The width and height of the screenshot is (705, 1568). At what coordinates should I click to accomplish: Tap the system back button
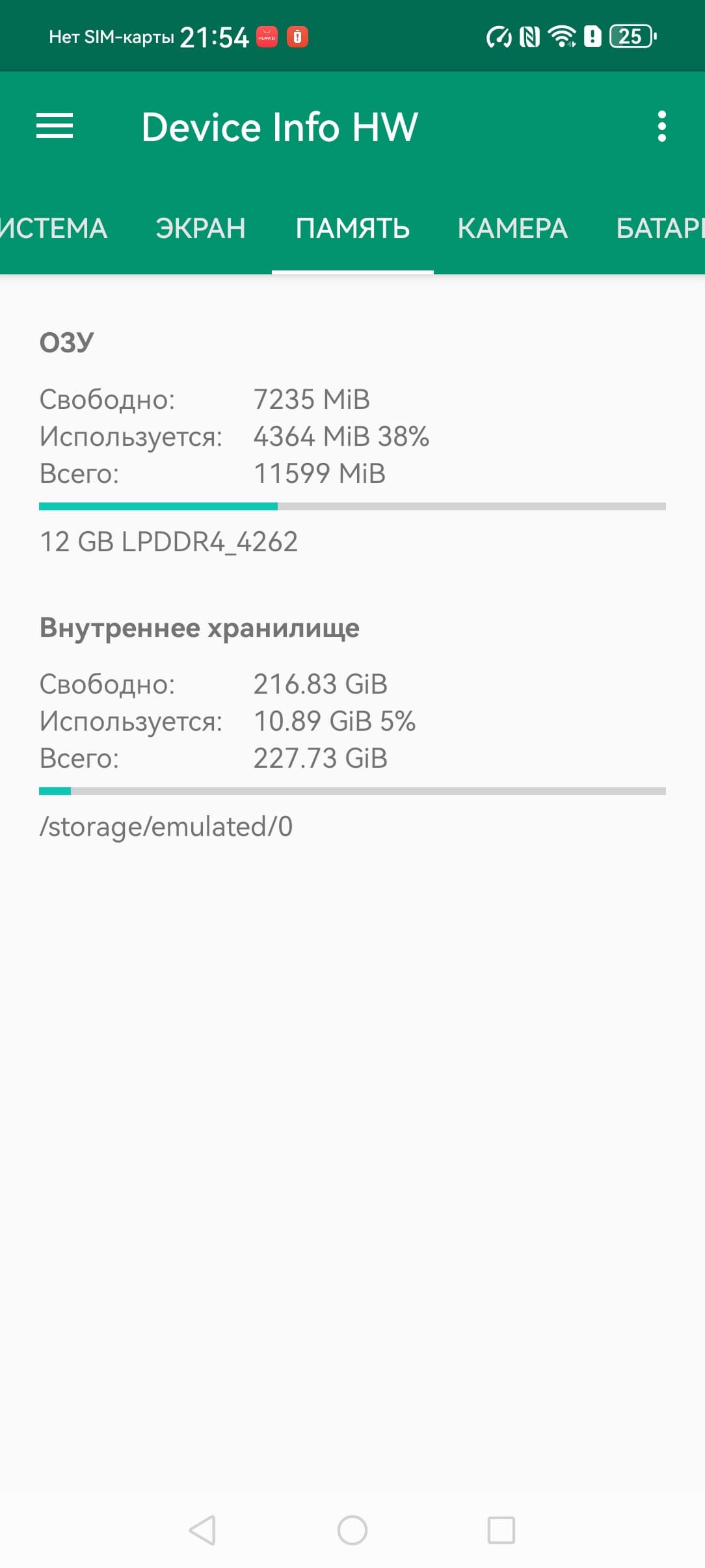click(x=202, y=1530)
